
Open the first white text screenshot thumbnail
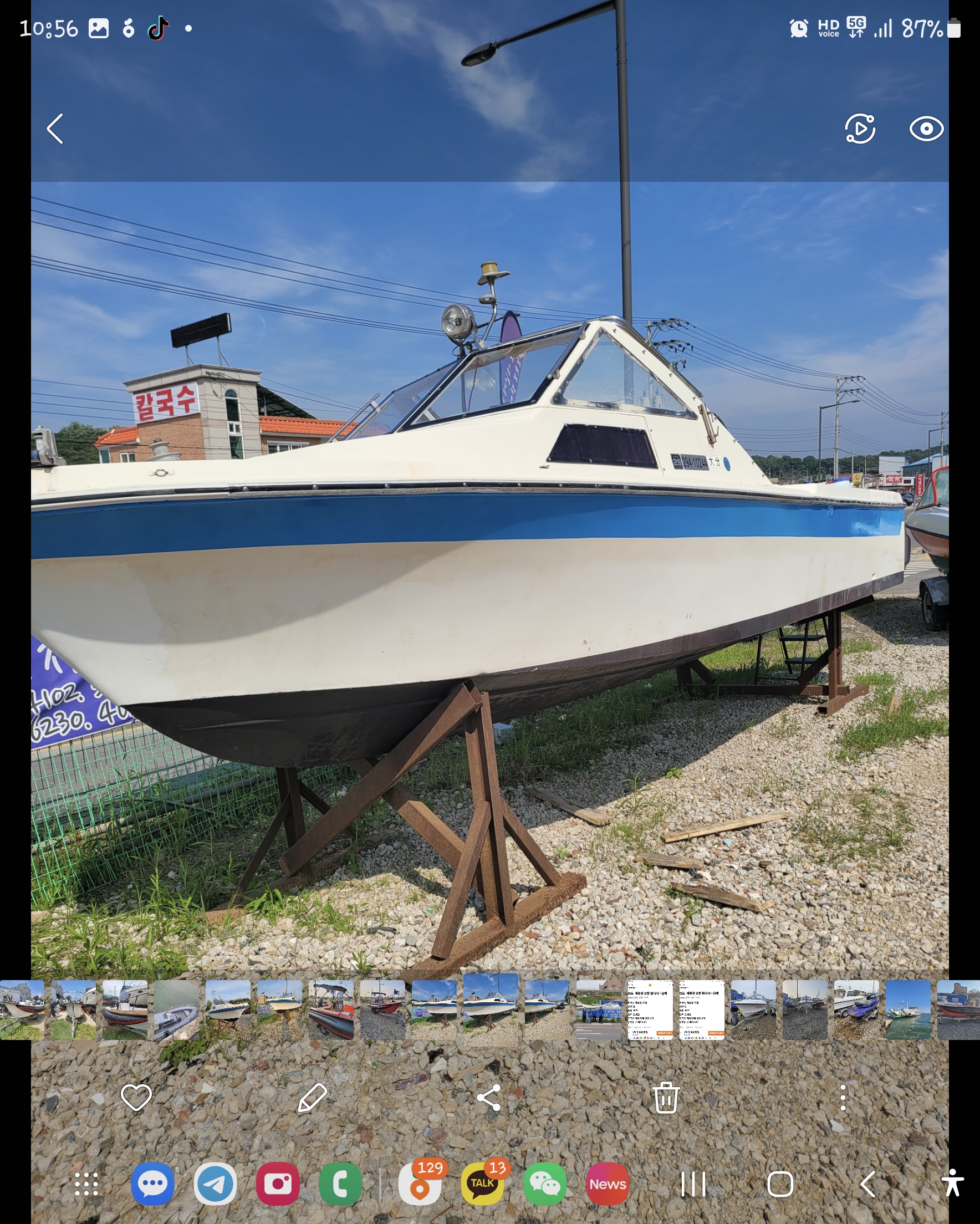point(650,1009)
